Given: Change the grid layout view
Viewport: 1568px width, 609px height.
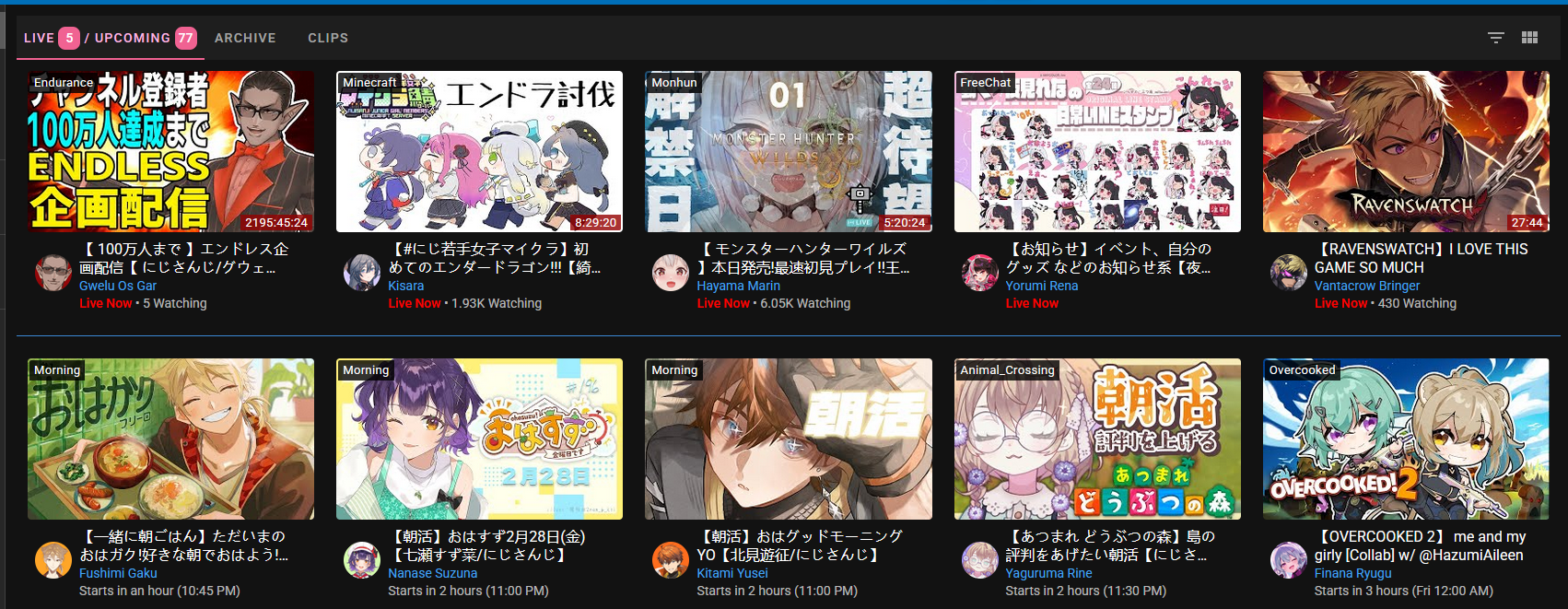Looking at the screenshot, I should point(1529,38).
